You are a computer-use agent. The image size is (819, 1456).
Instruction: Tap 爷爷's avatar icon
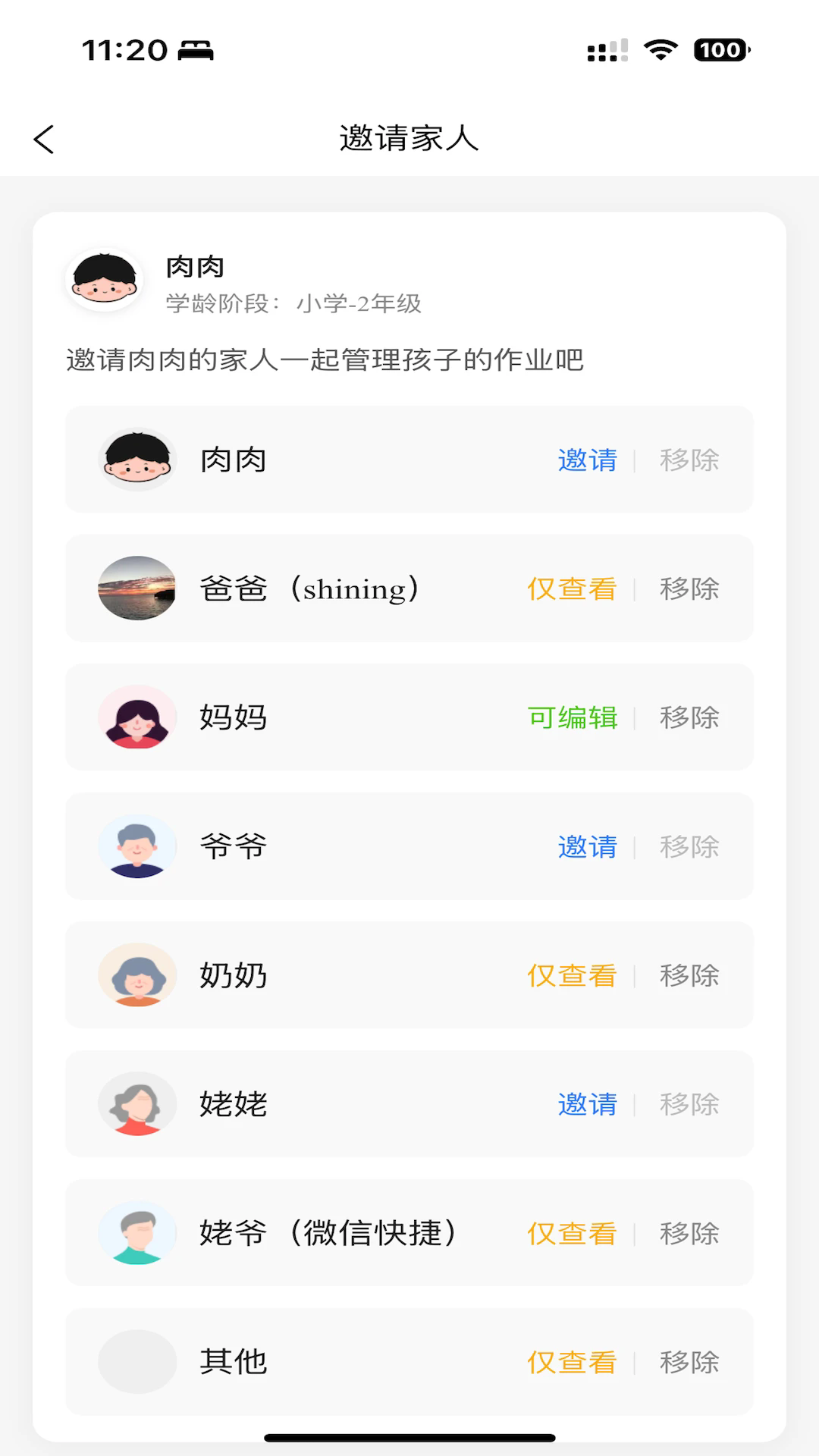pyautogui.click(x=137, y=846)
